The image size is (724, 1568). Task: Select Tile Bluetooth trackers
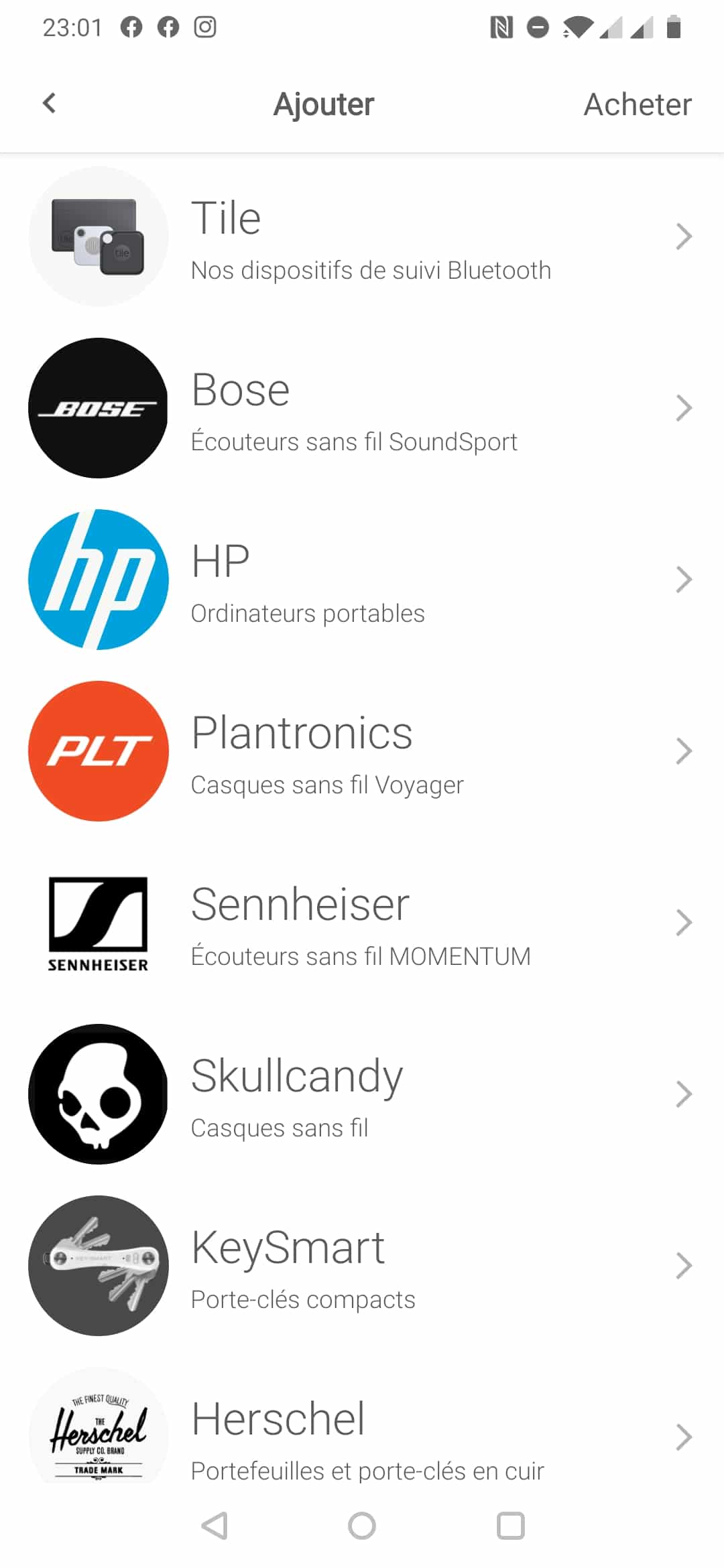click(x=362, y=237)
